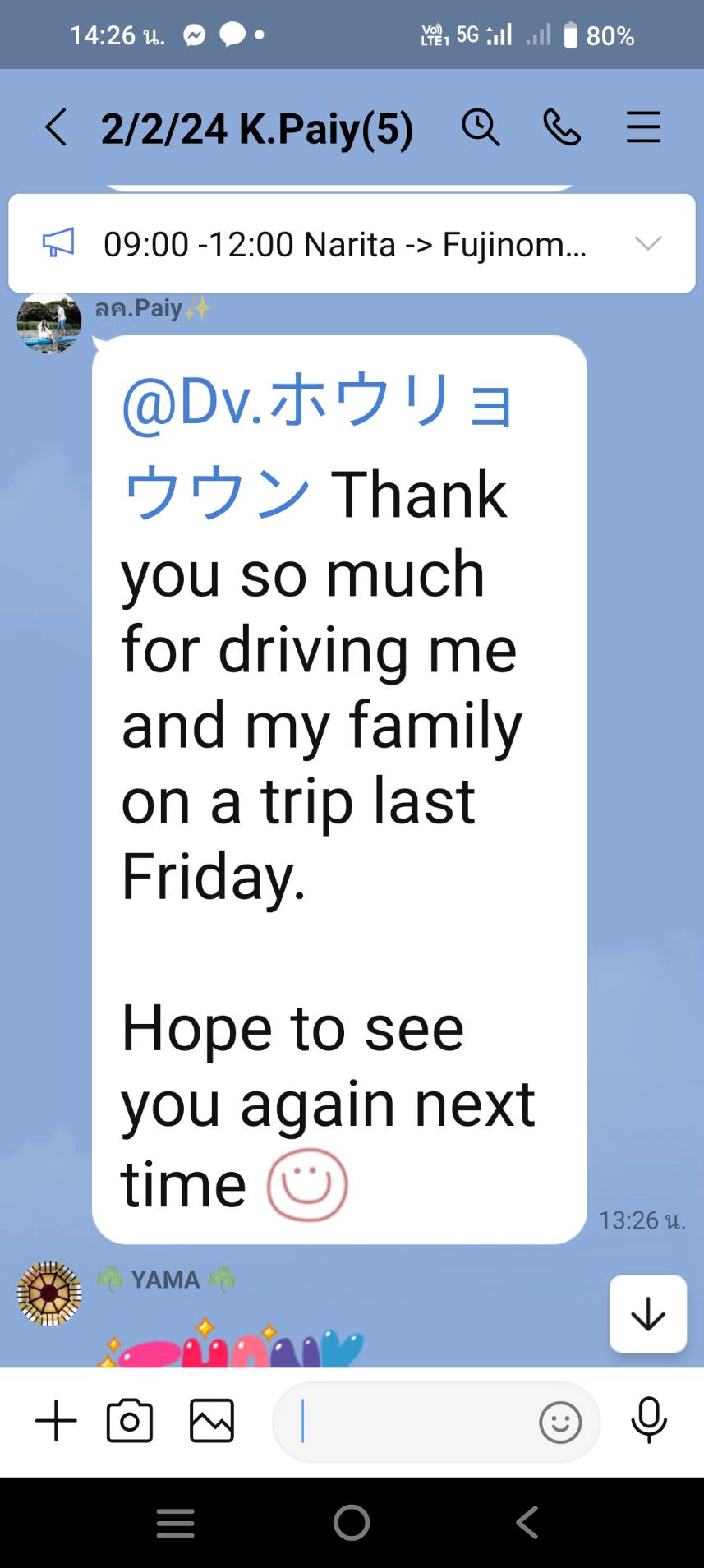
Task: Pick an image from the gallery
Action: pyautogui.click(x=212, y=1421)
